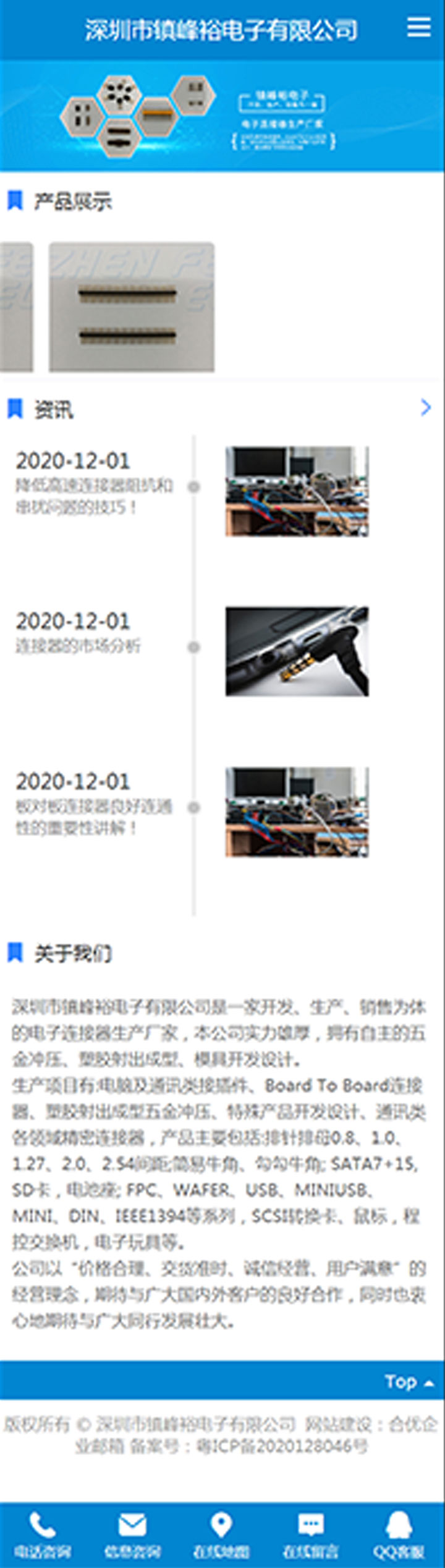
Task: Select 电话咨询 in the bottom bar
Action: [43, 1535]
